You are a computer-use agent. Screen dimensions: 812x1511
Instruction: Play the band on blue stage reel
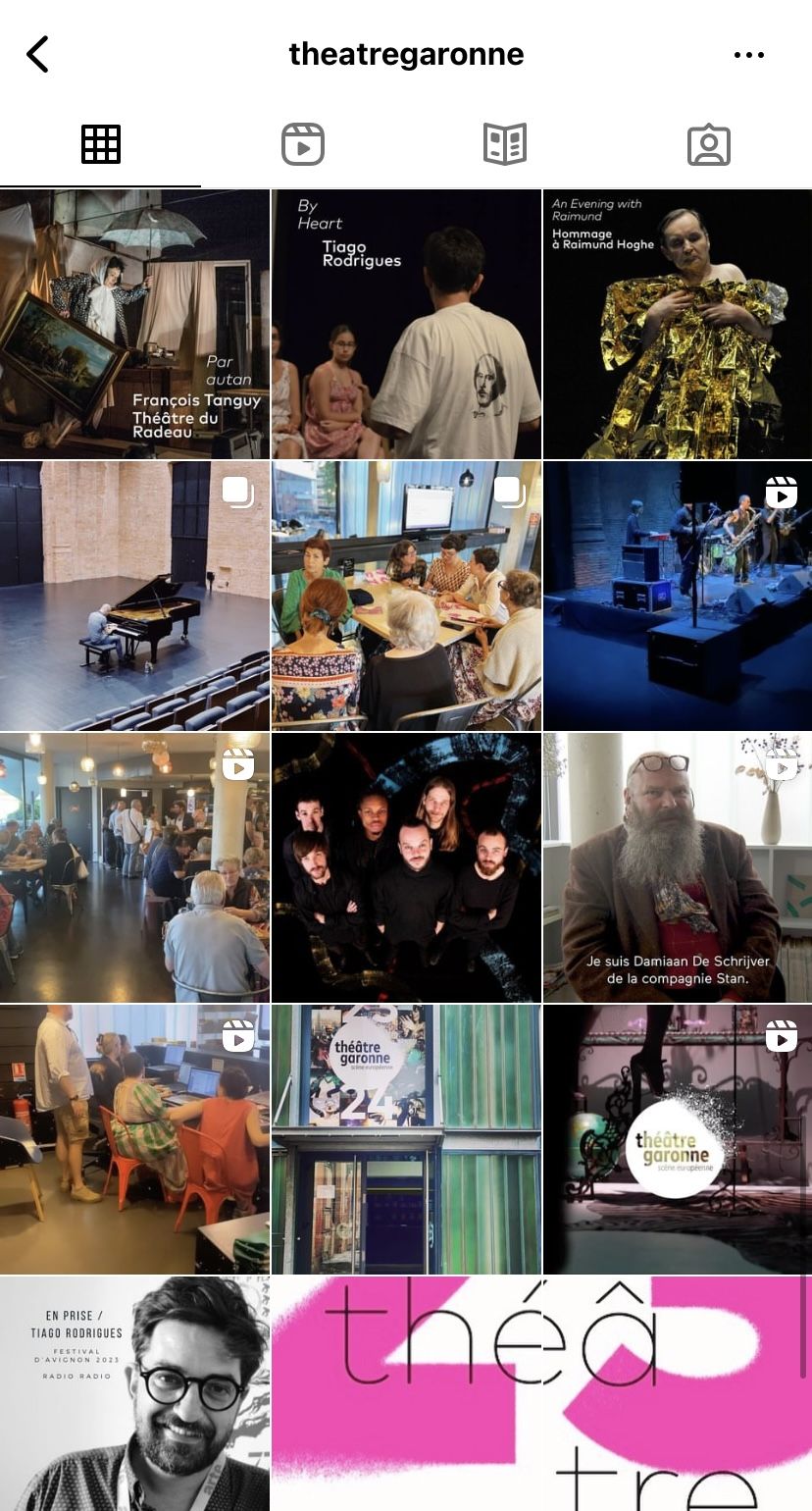(677, 597)
